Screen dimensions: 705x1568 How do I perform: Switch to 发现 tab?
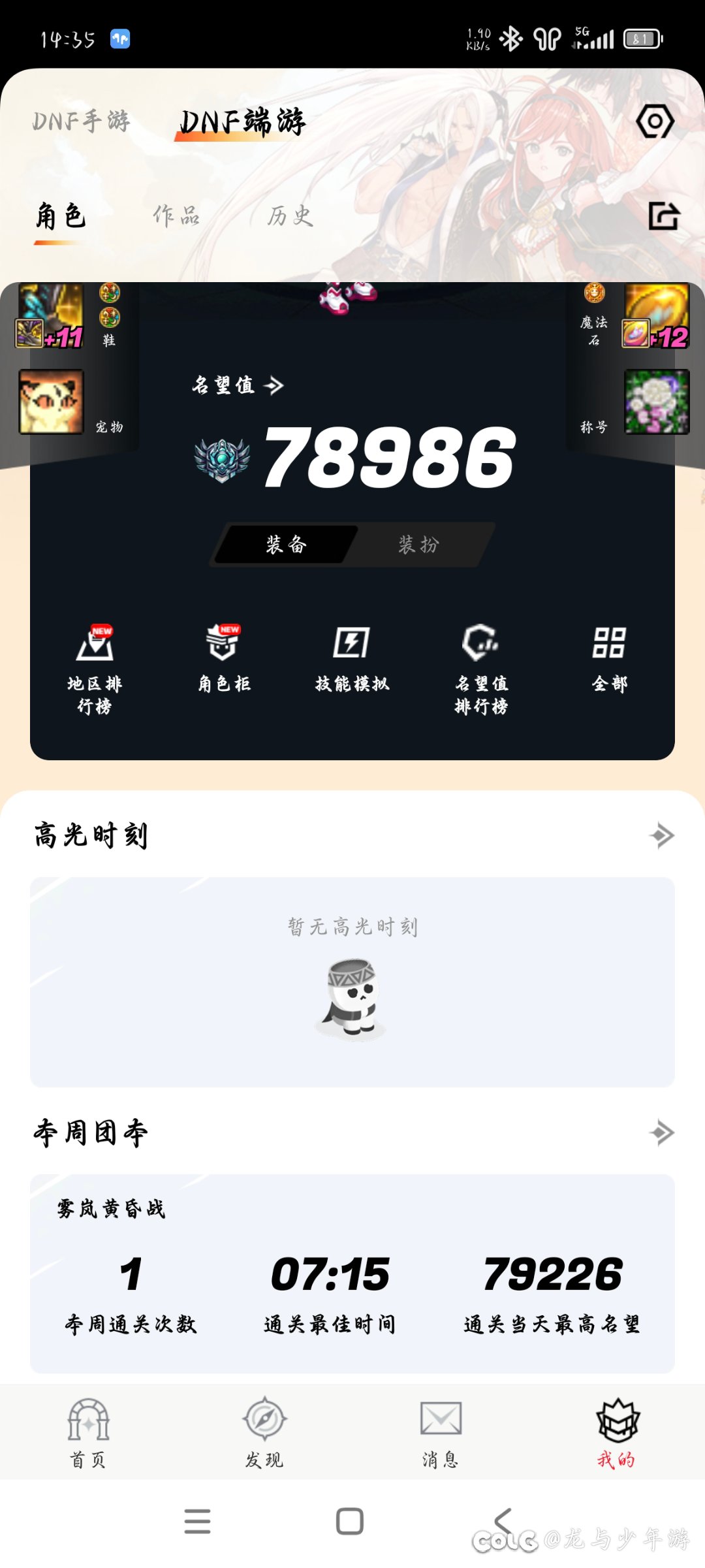(x=264, y=1430)
